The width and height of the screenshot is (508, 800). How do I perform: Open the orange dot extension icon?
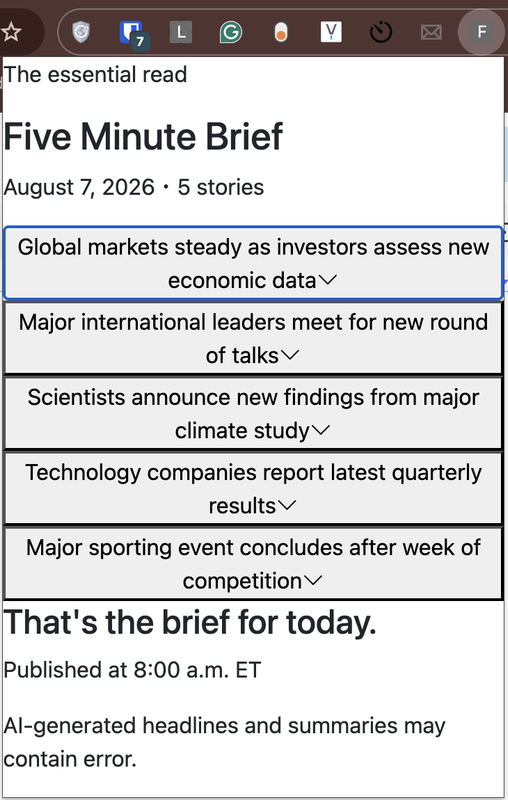tap(281, 33)
